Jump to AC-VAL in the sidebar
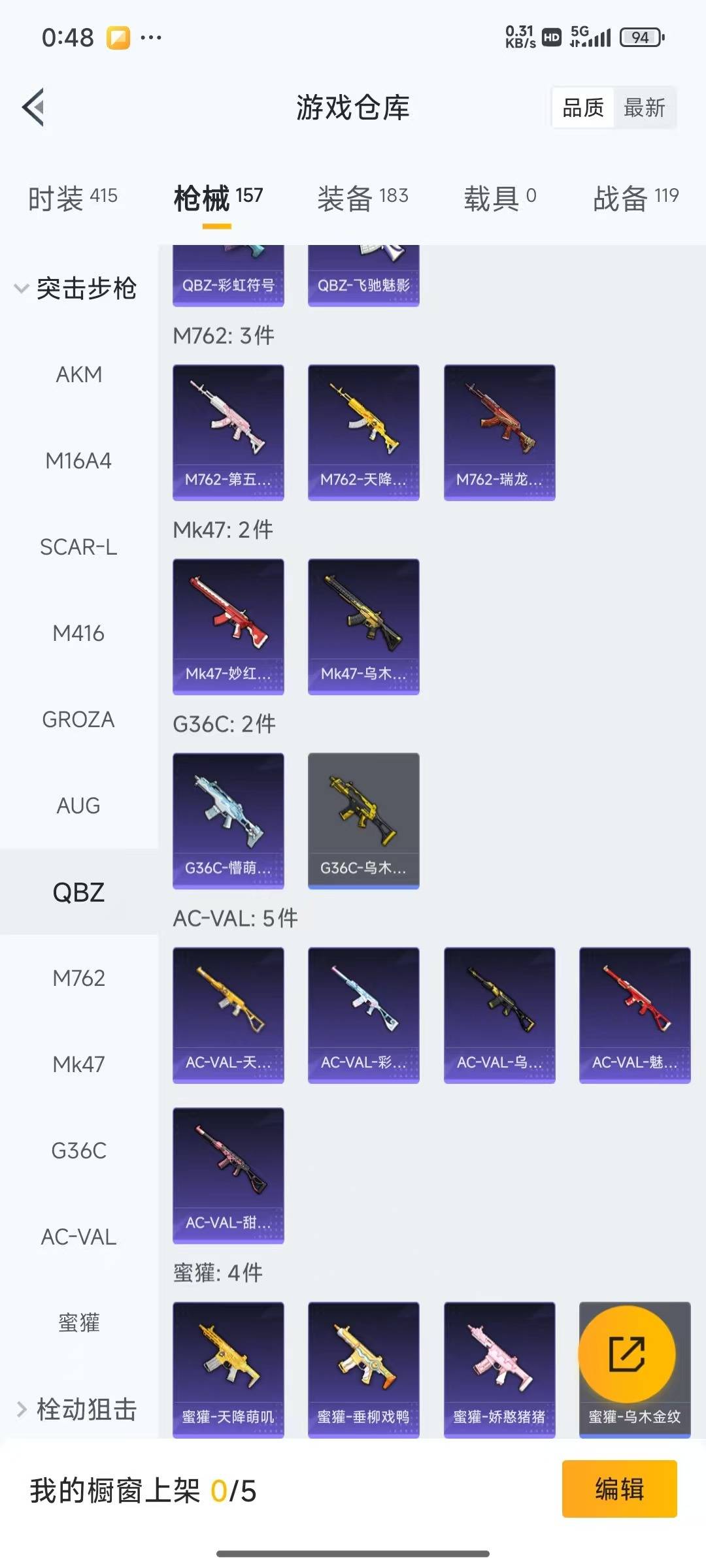The width and height of the screenshot is (706, 1568). pyautogui.click(x=79, y=1237)
